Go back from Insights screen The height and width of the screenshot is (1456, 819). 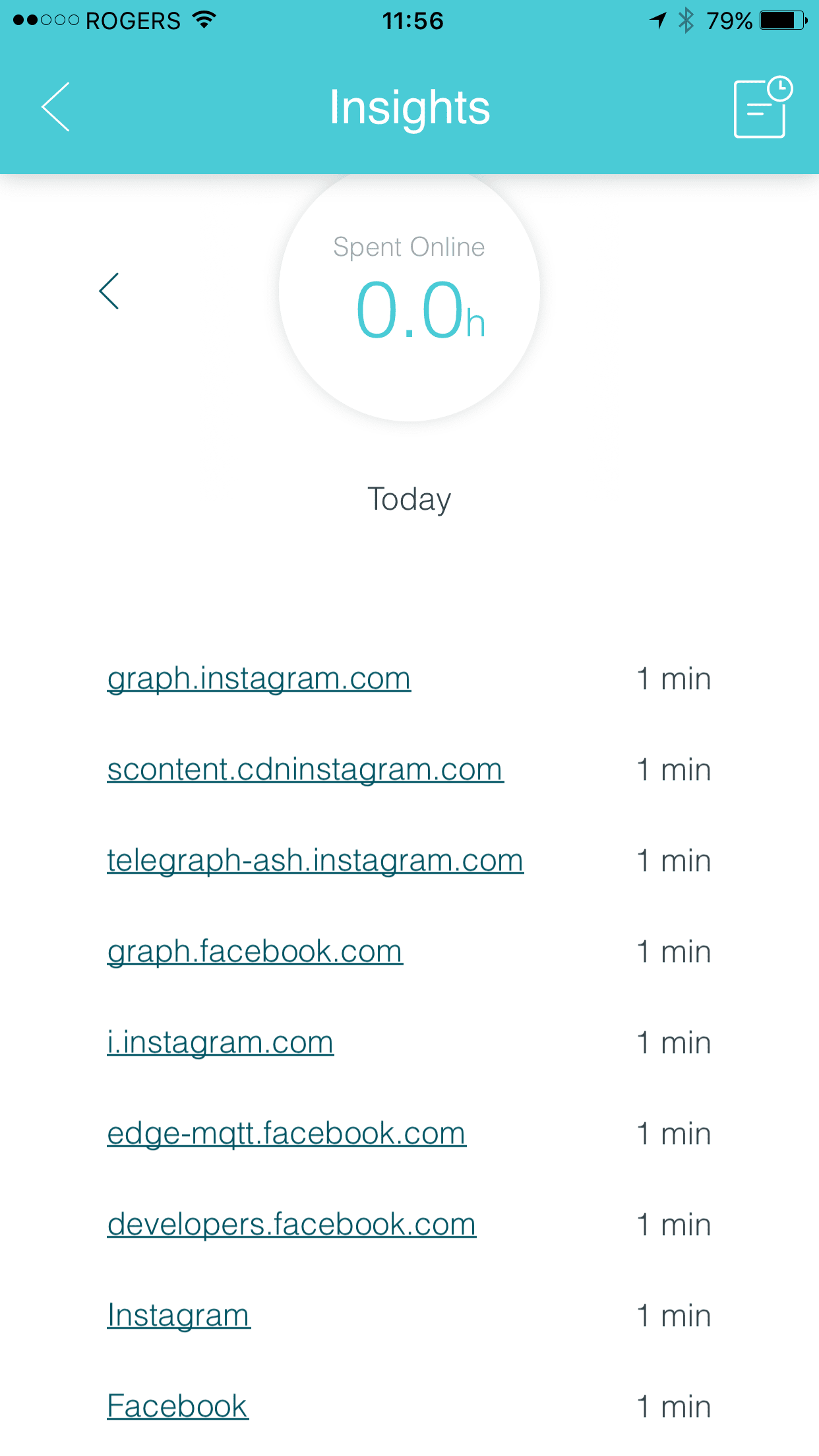pyautogui.click(x=56, y=107)
